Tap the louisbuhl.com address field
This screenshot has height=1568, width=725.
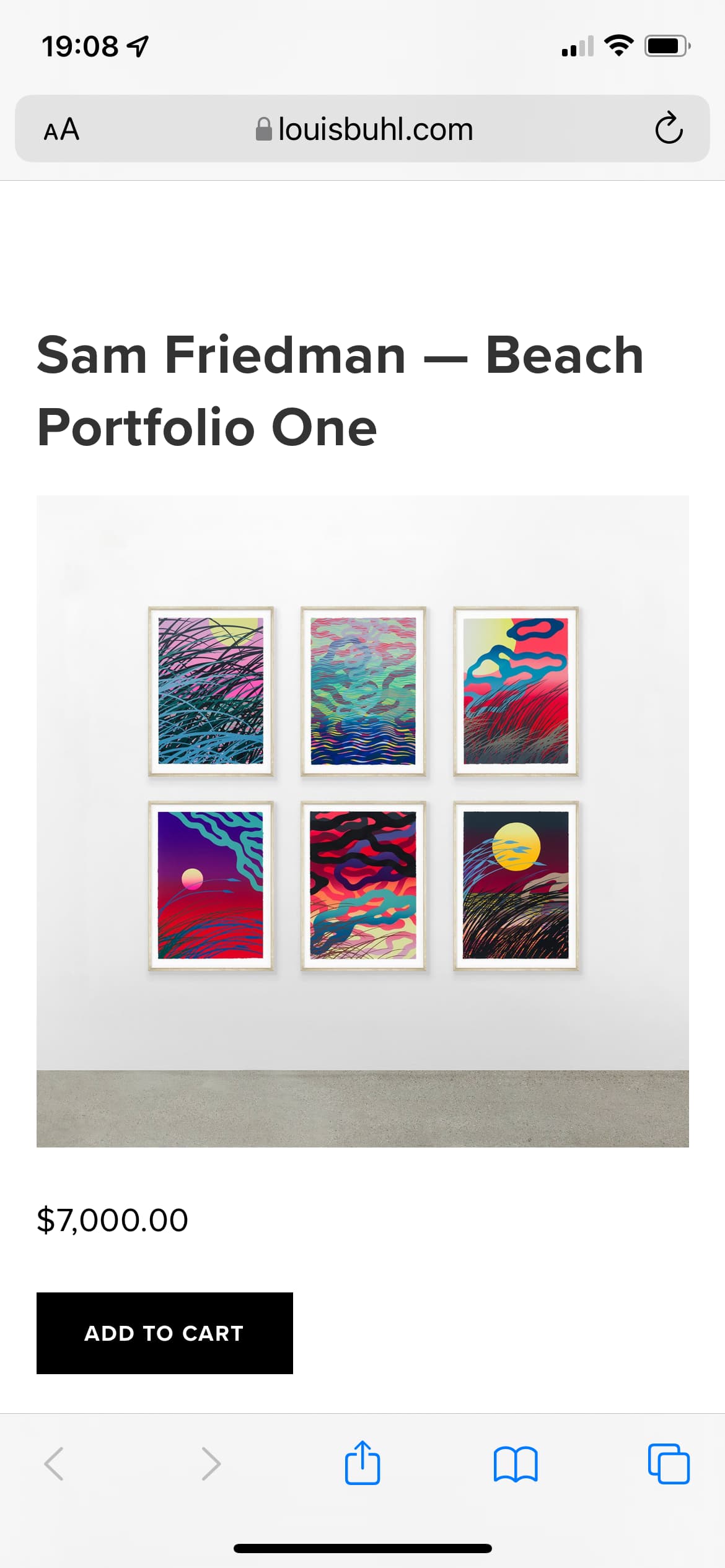click(362, 129)
